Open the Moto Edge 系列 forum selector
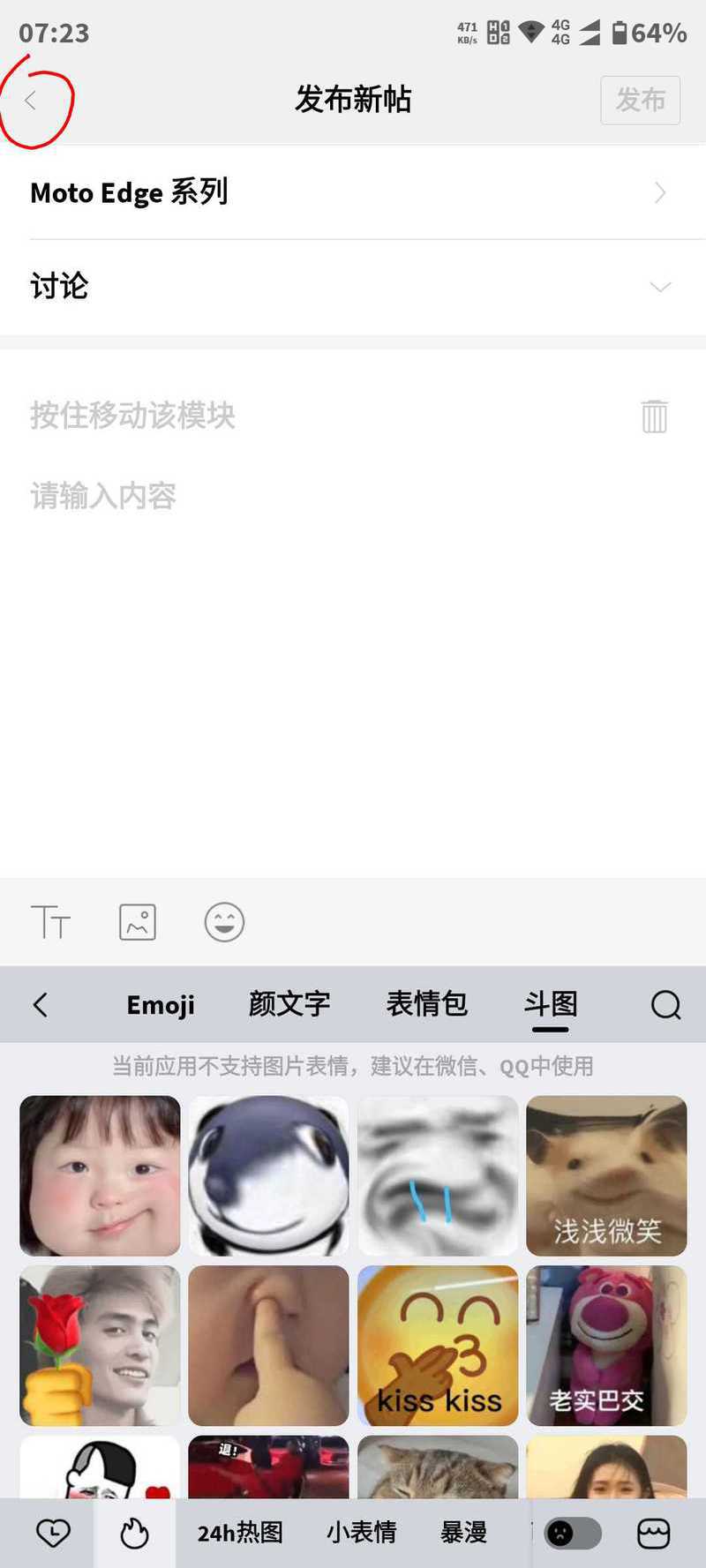Image resolution: width=706 pixels, height=1568 pixels. click(353, 192)
